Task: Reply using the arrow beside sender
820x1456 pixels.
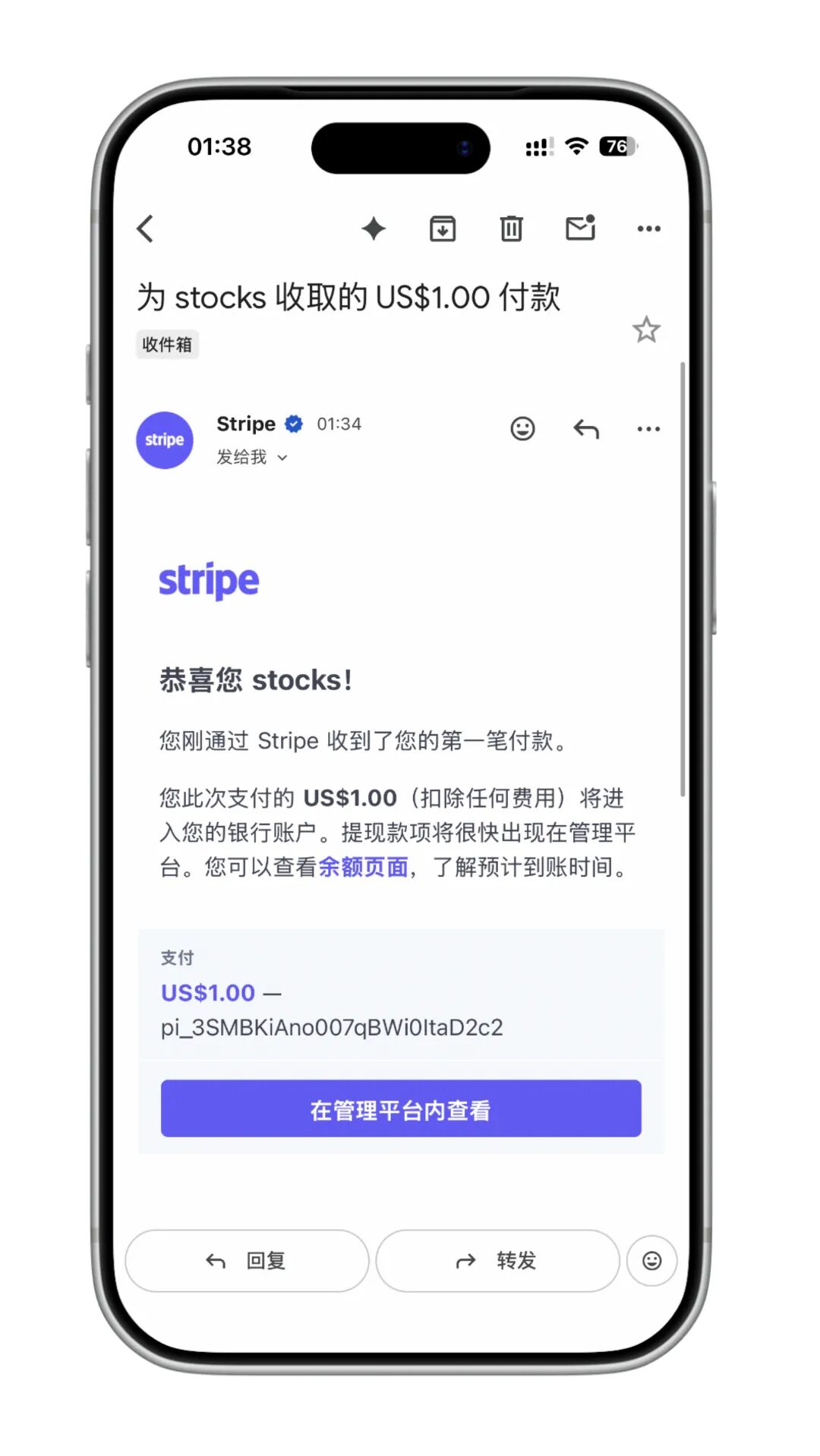Action: pos(586,429)
